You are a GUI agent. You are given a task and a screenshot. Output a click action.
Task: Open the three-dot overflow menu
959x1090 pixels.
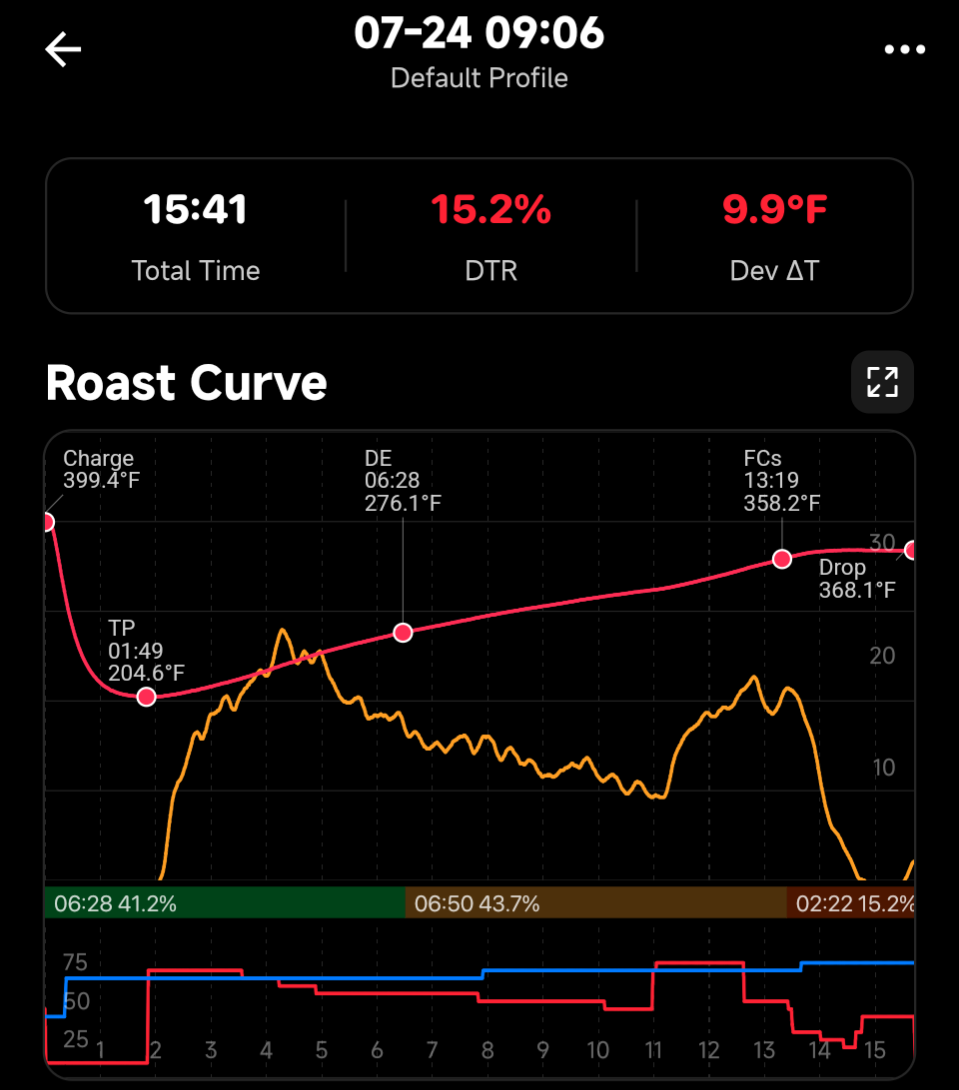904,50
